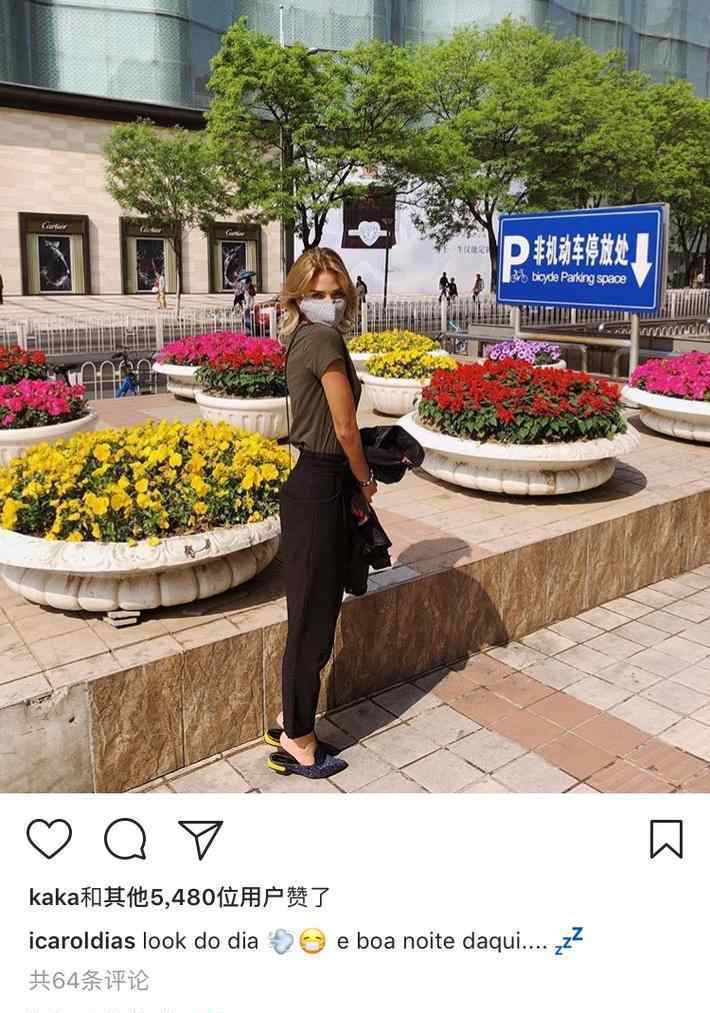View all 64 comments

coord(89,980)
